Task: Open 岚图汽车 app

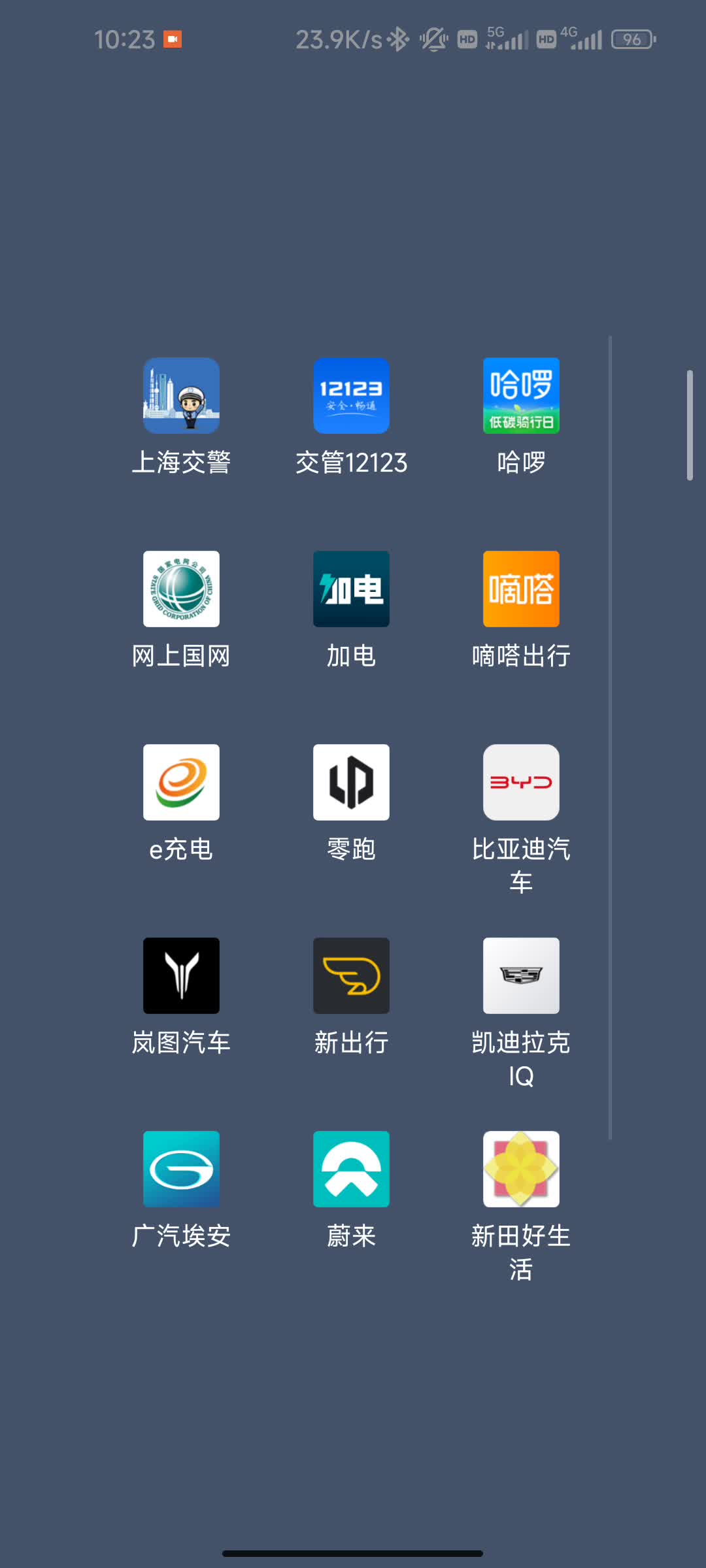Action: (181, 975)
